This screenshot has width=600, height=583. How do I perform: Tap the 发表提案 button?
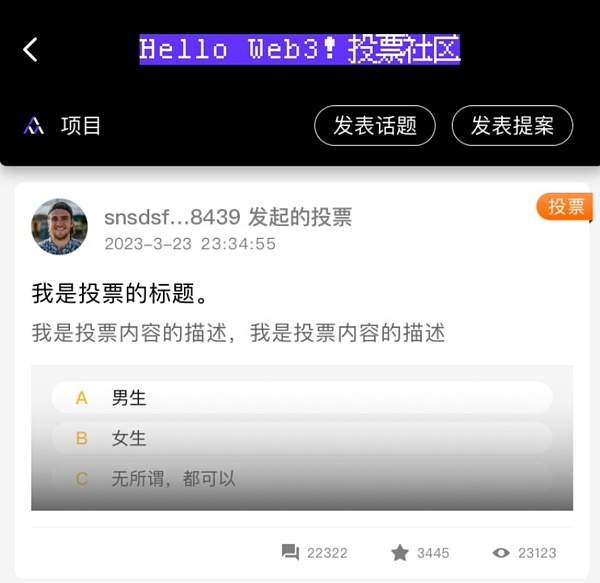512,126
